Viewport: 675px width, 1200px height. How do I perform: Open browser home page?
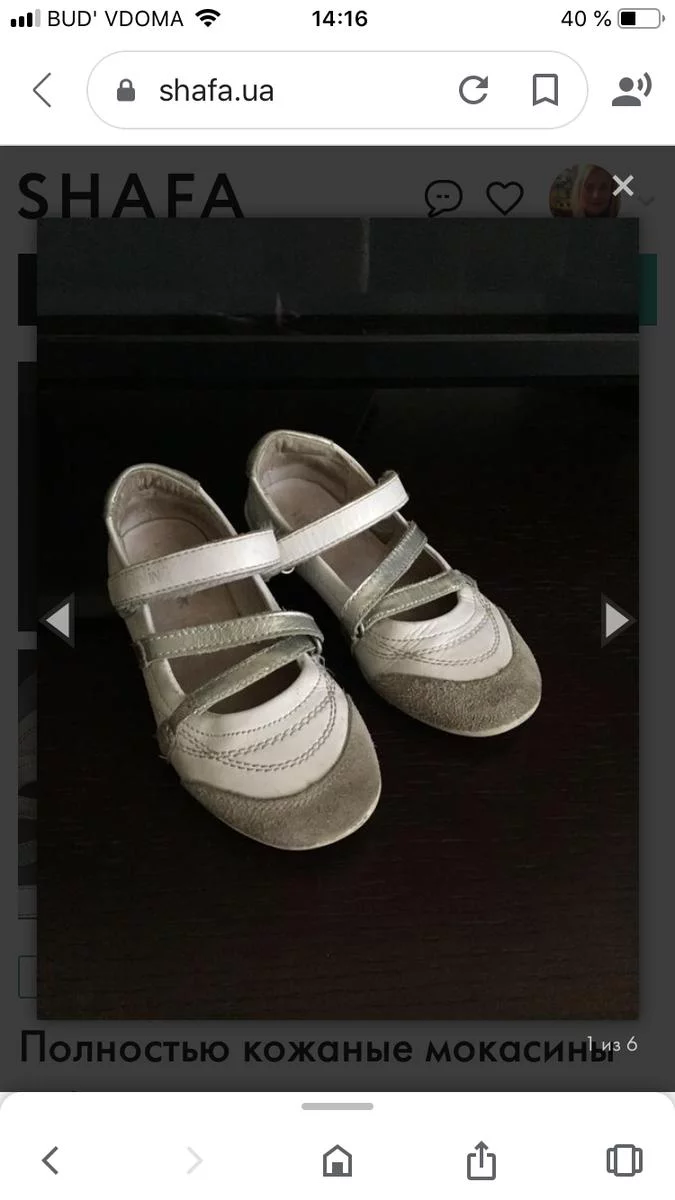[337, 1160]
